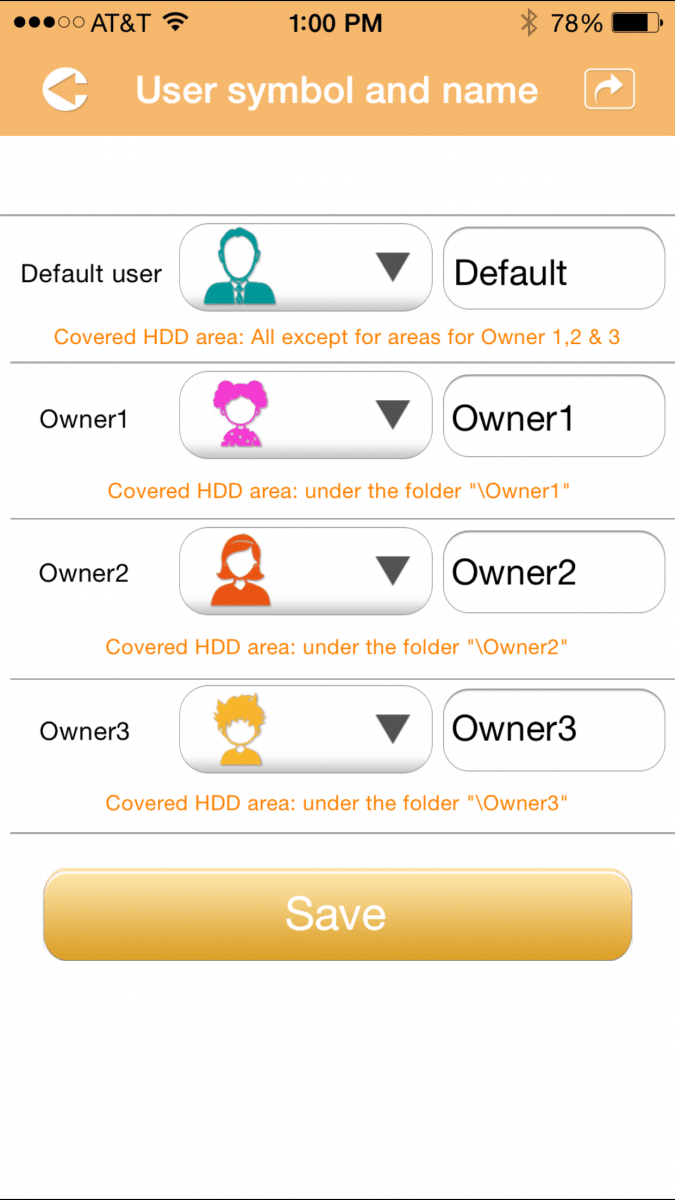
Task: Go back using the top-left arrow icon
Action: click(65, 90)
